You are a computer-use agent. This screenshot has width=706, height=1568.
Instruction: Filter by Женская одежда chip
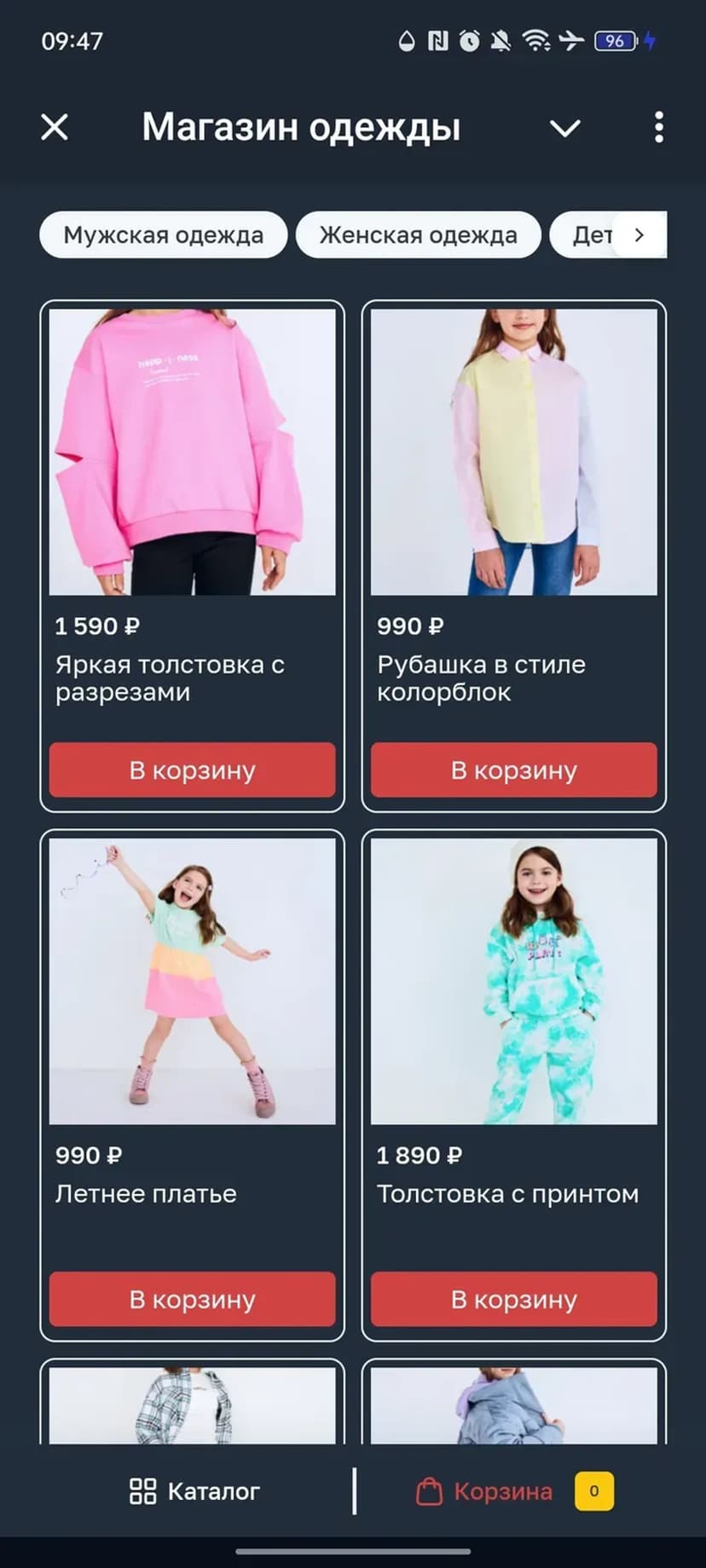(x=418, y=235)
